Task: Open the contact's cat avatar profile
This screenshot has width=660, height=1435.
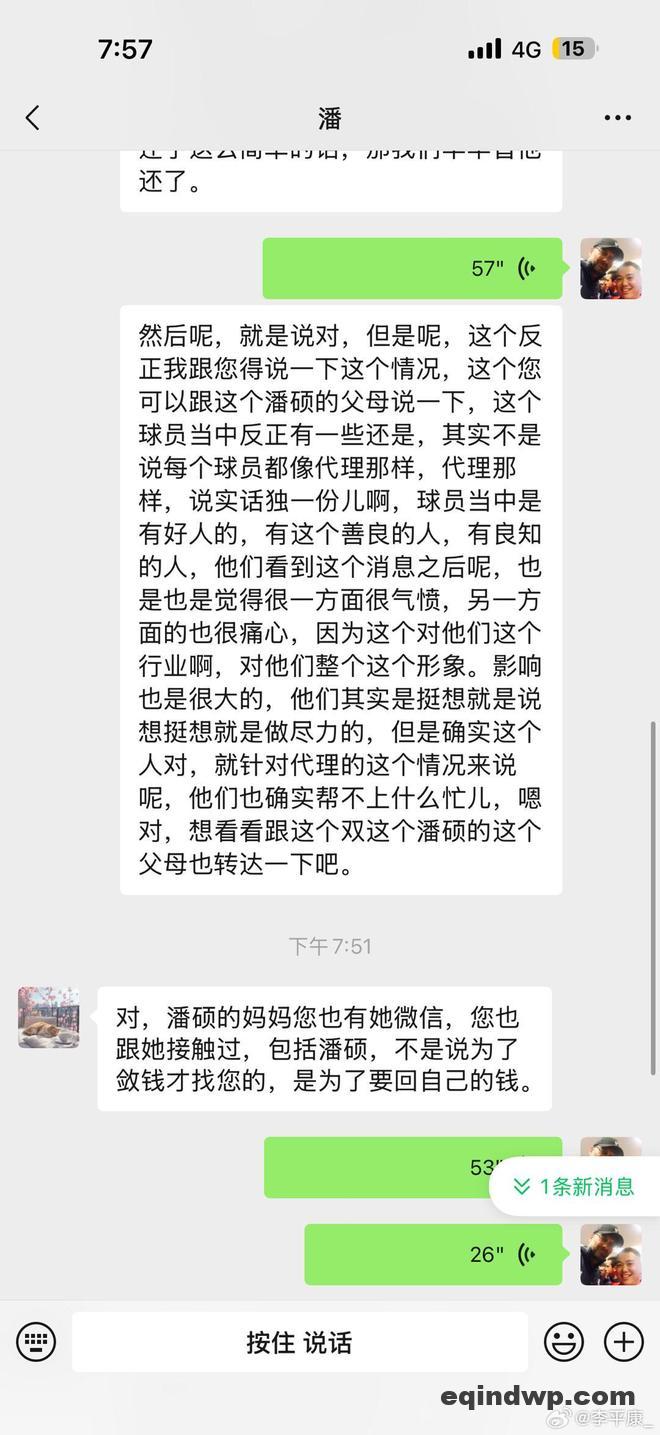Action: tap(48, 1017)
